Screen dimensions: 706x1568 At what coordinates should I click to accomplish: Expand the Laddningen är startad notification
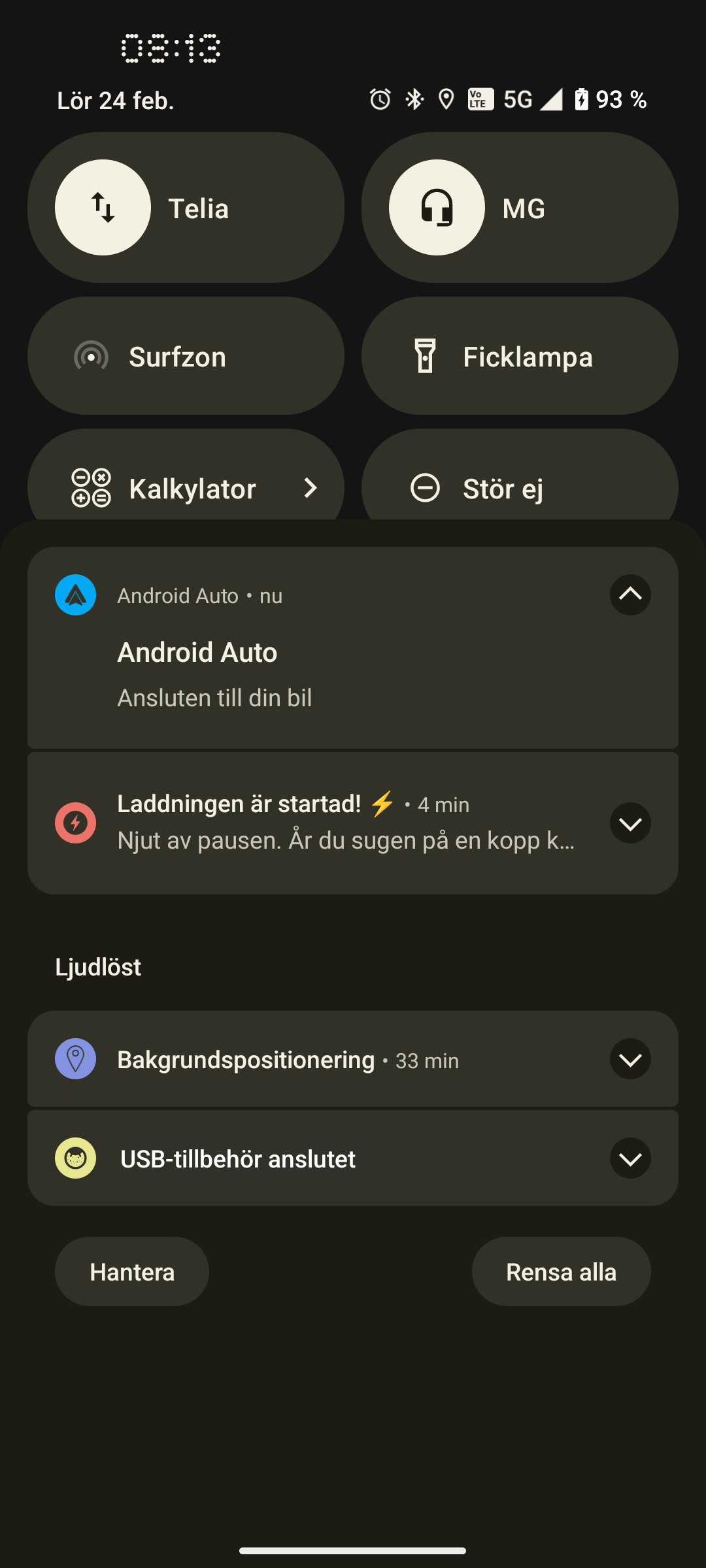tap(630, 823)
